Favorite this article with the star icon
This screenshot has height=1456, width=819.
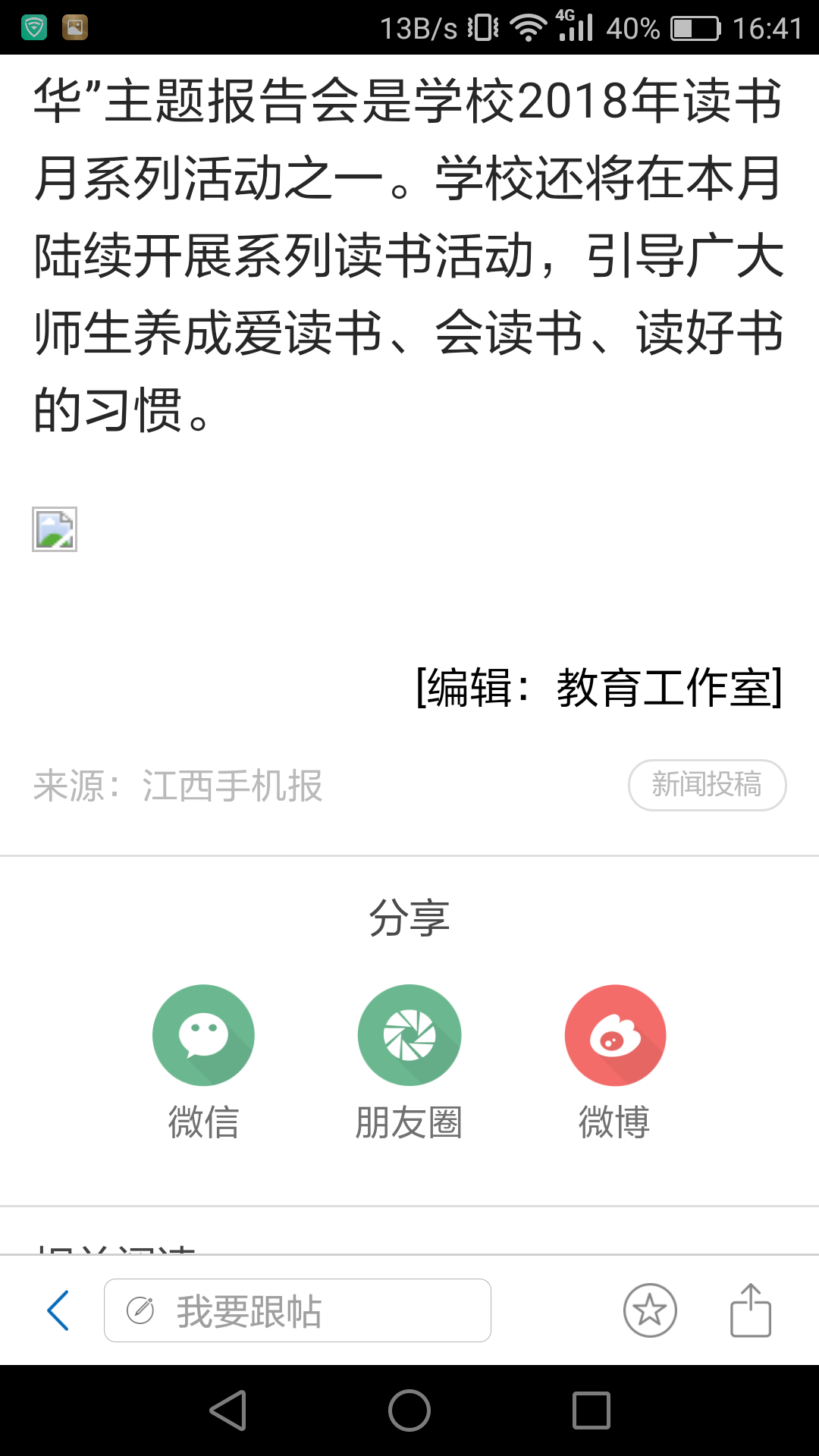[650, 1310]
